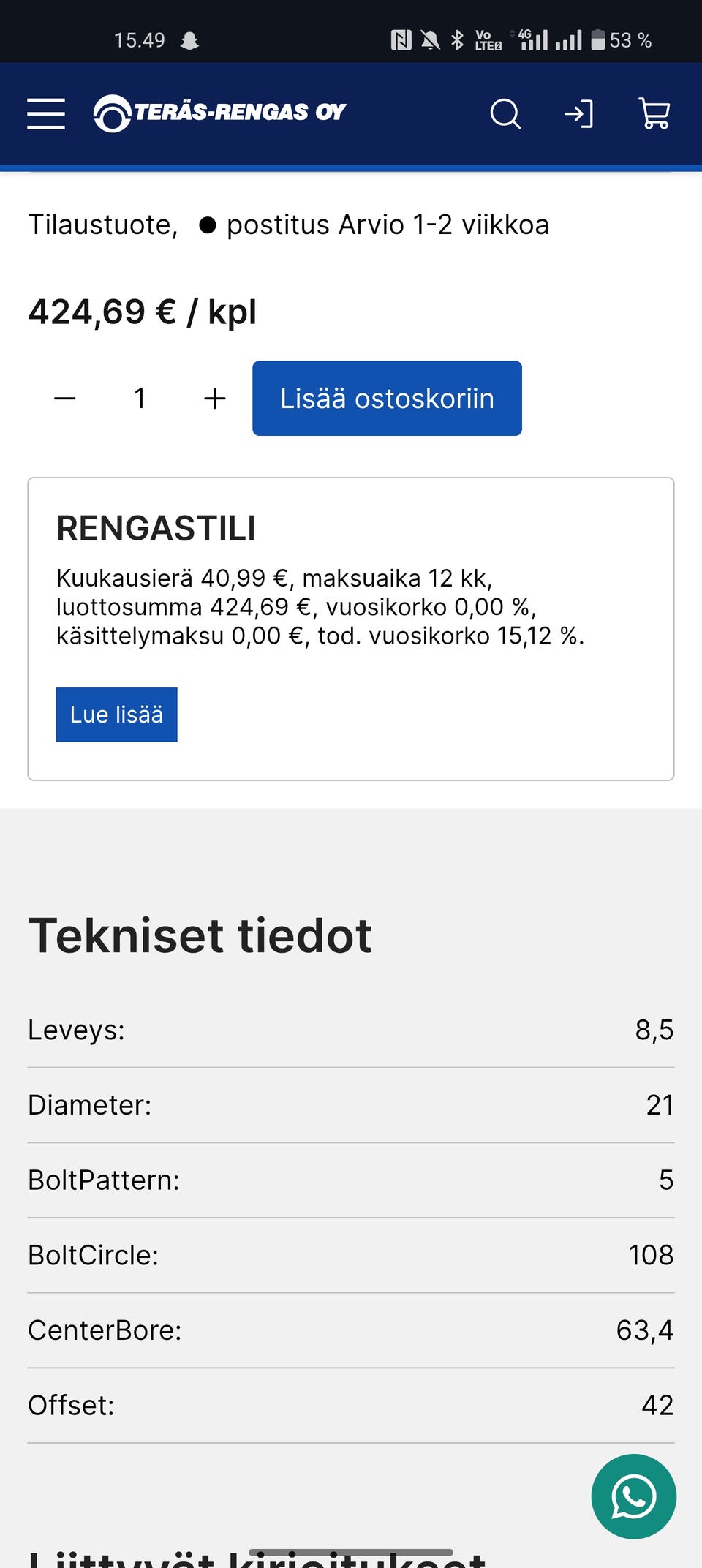Open the login icon in the header
This screenshot has height=1568, width=702.
(580, 114)
